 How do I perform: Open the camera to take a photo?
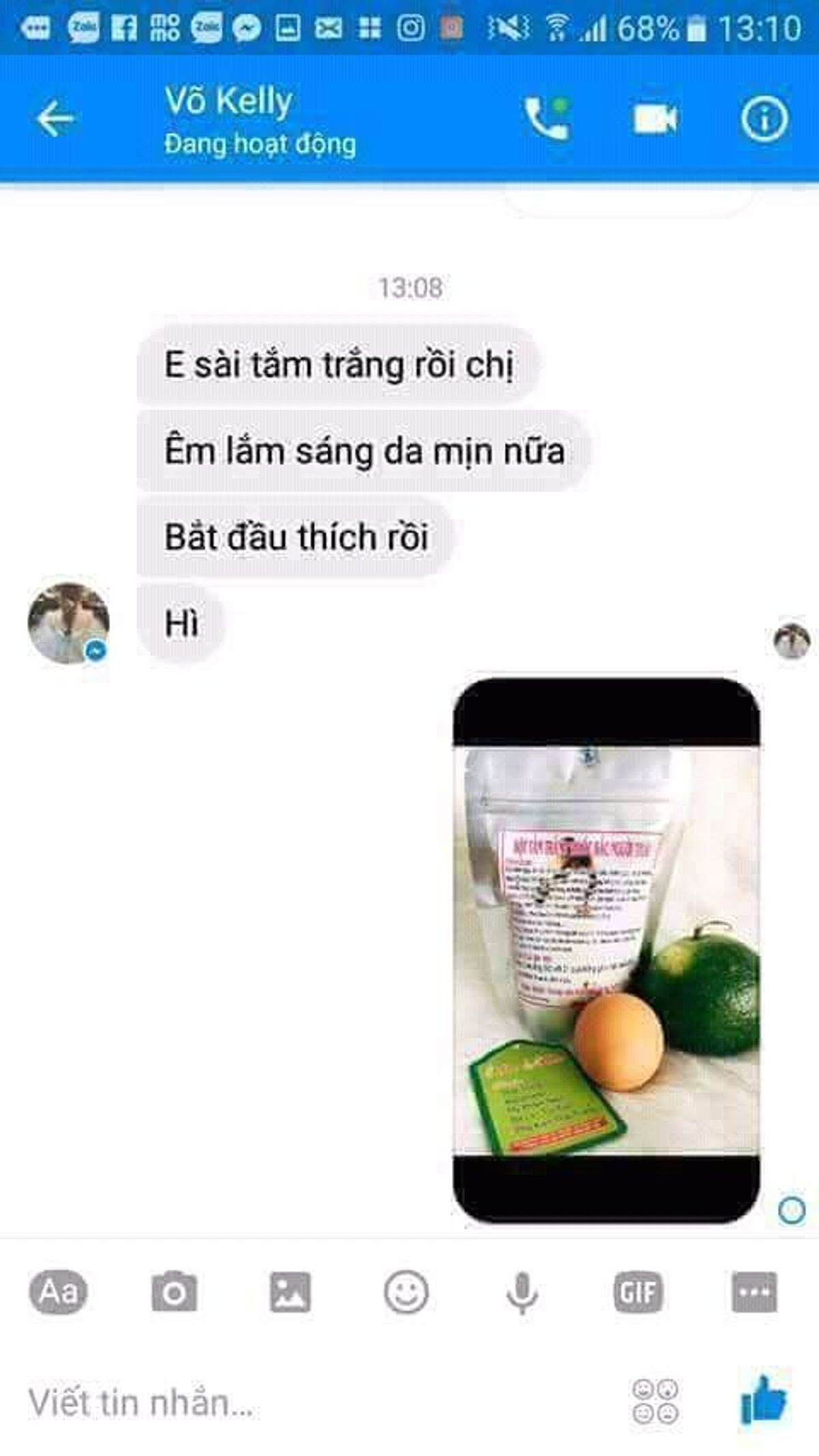tap(174, 1291)
